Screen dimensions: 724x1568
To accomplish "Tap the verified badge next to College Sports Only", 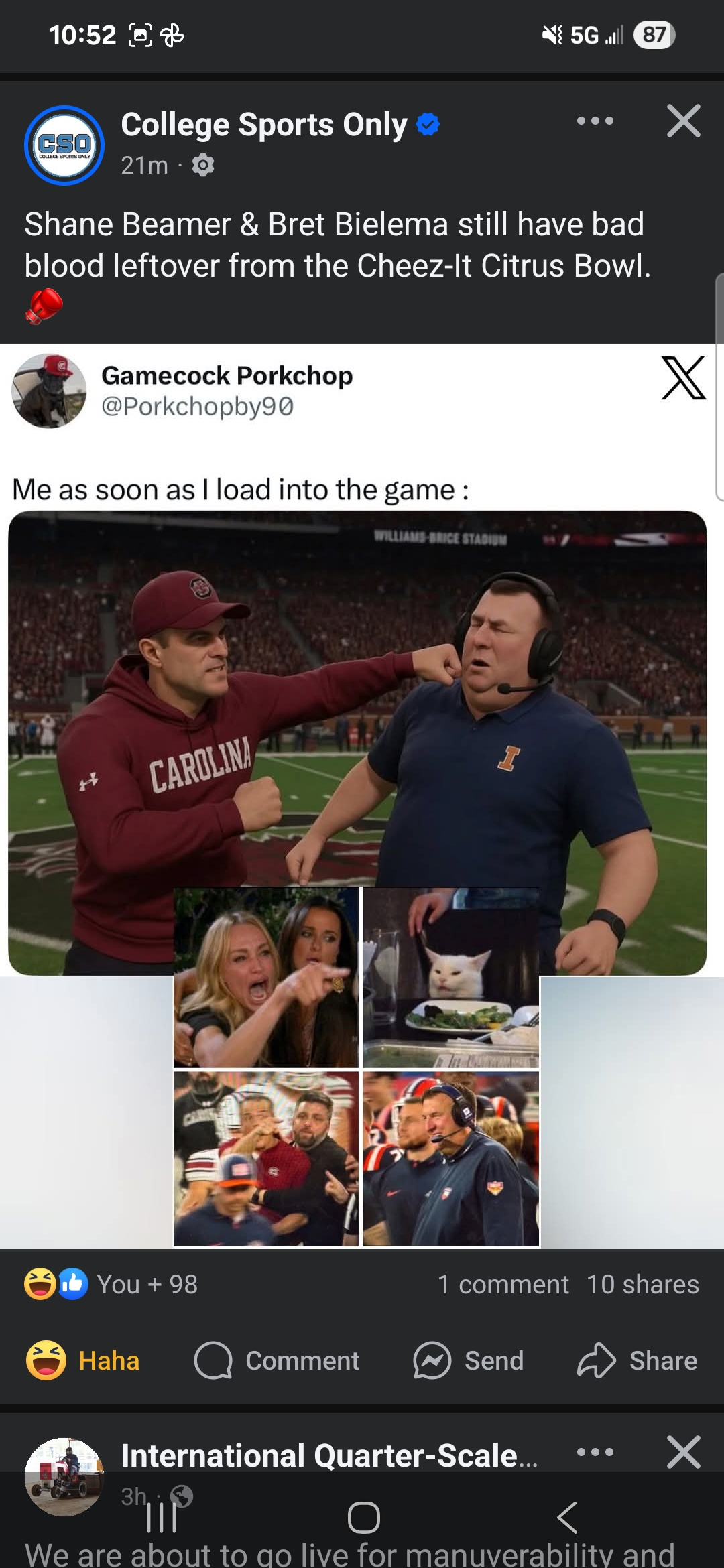I will tap(427, 123).
